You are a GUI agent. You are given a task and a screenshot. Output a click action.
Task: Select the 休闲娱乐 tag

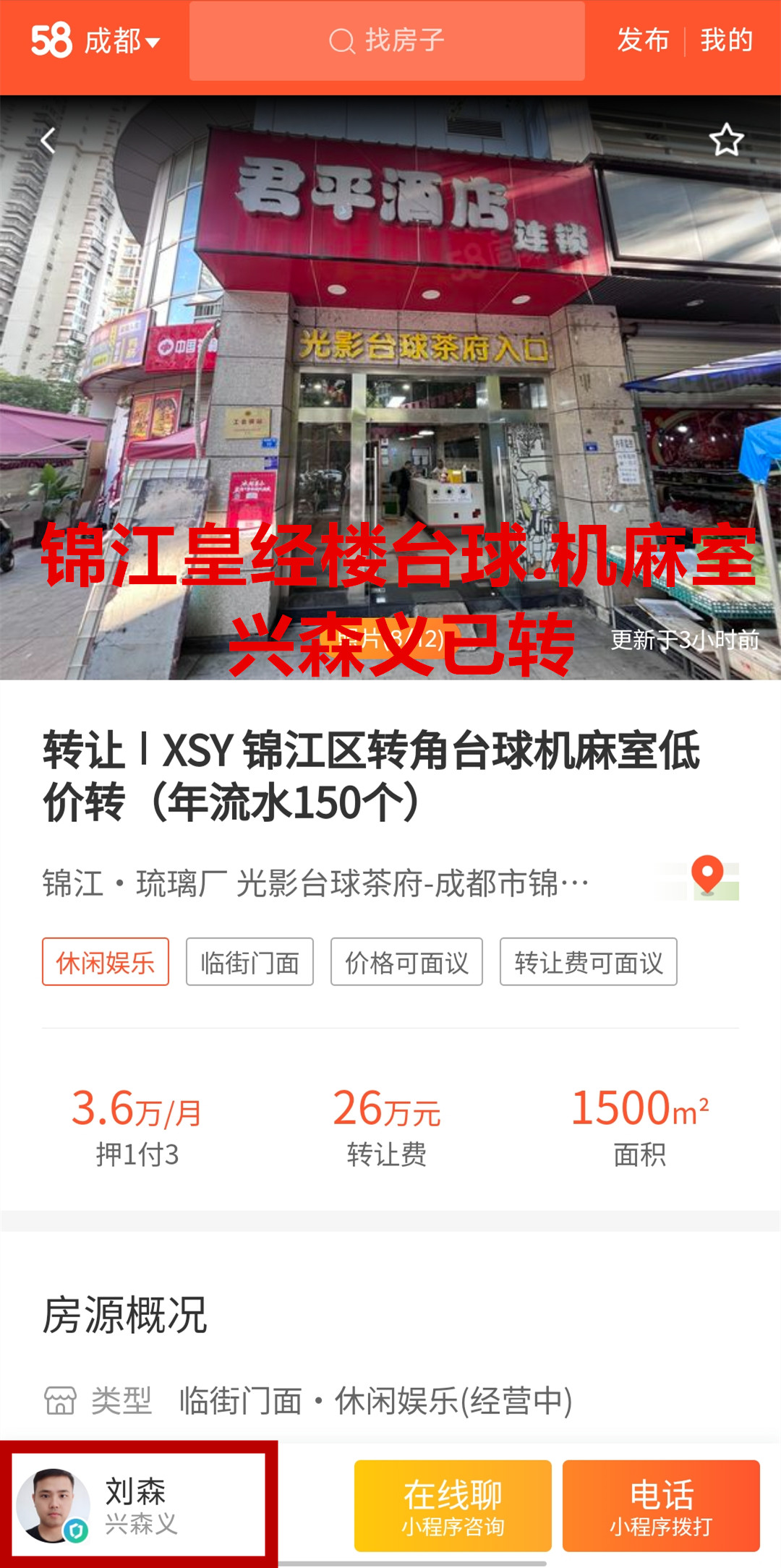[x=106, y=962]
